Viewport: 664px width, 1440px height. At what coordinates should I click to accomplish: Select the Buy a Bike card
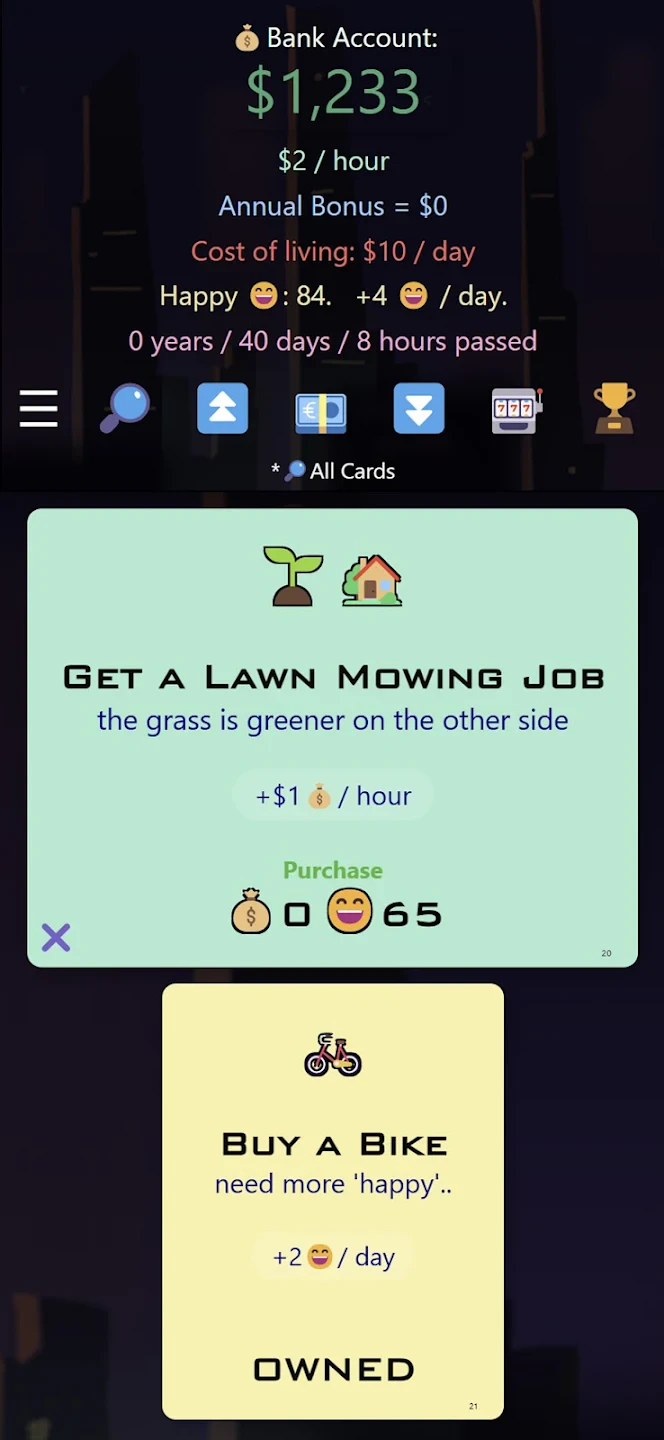(332, 1200)
